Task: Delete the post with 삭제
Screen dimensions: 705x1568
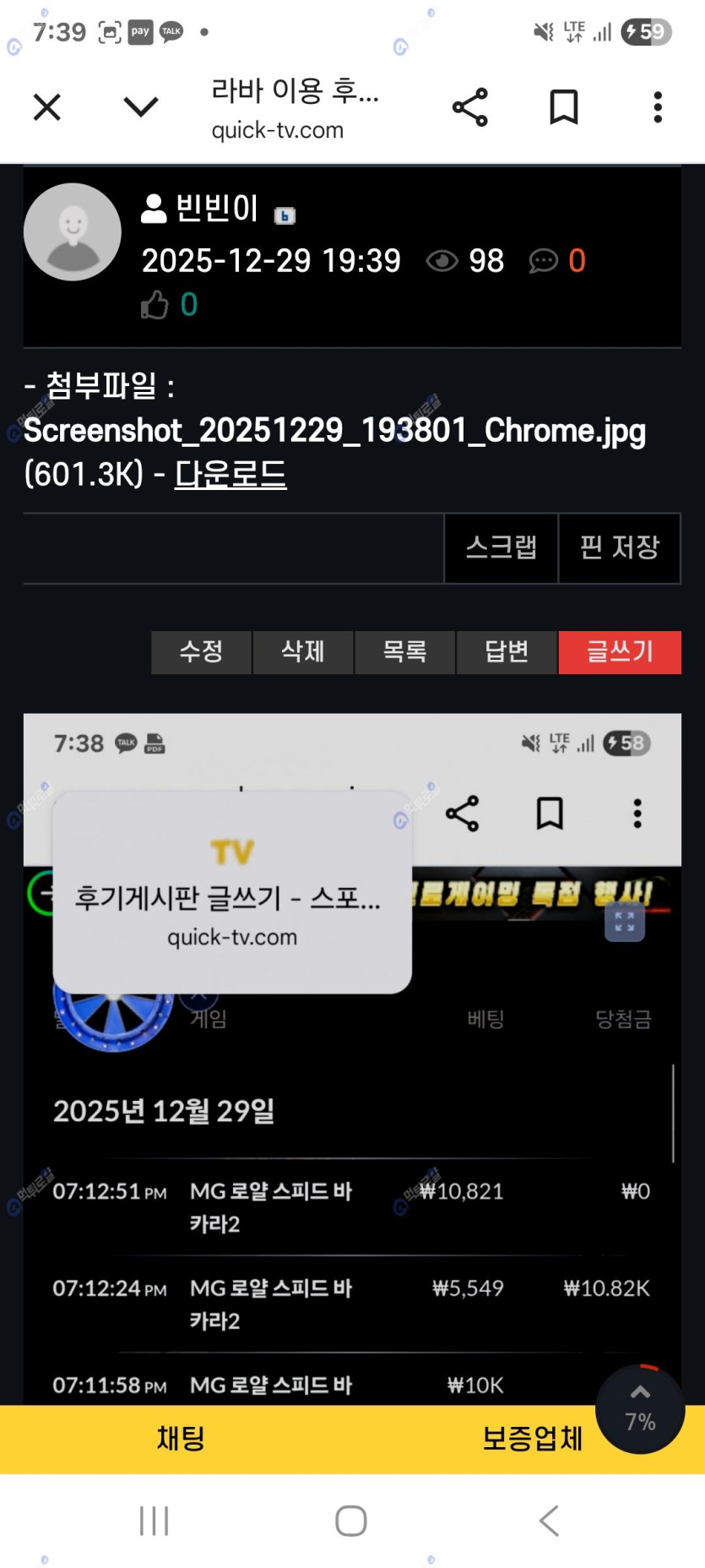Action: [x=302, y=651]
